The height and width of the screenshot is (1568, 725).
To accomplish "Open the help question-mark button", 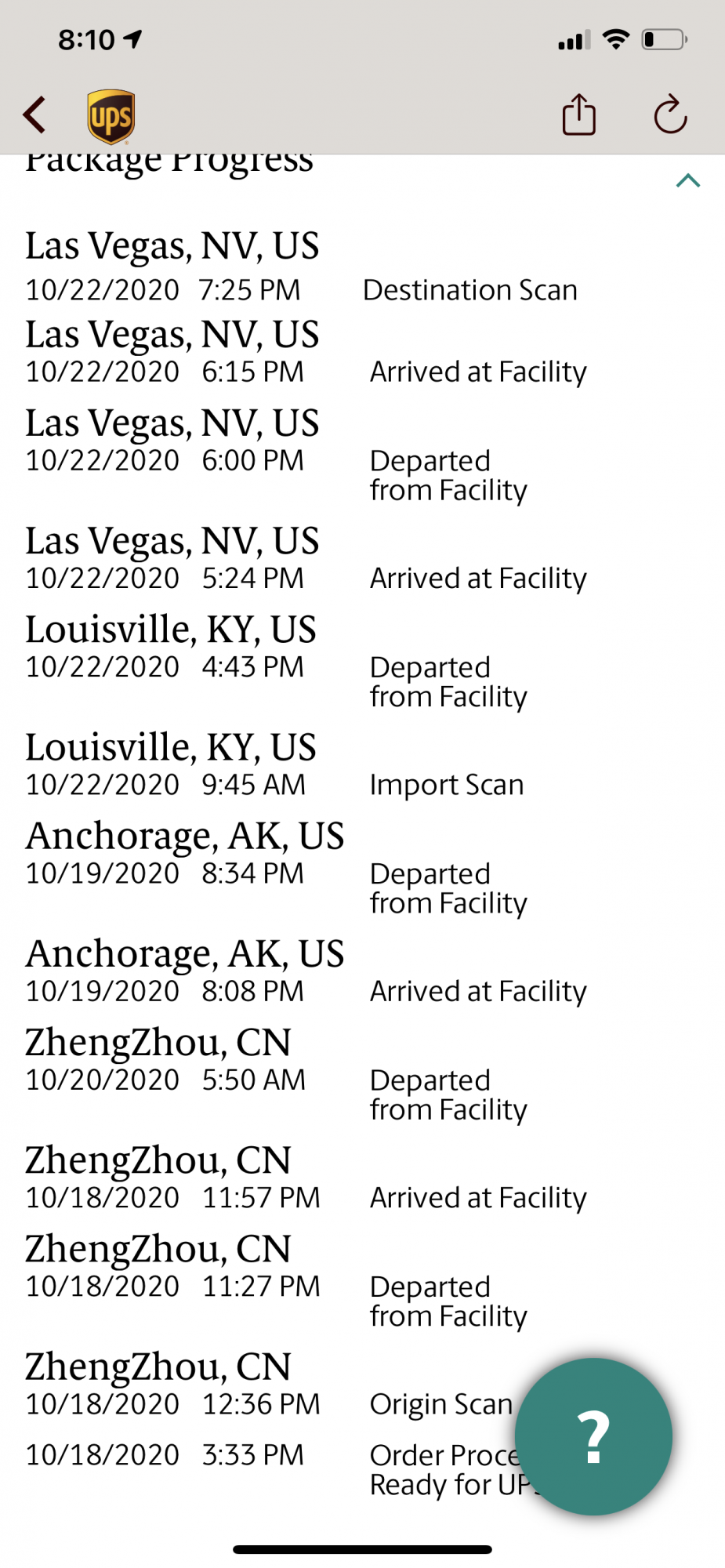I will (593, 1436).
